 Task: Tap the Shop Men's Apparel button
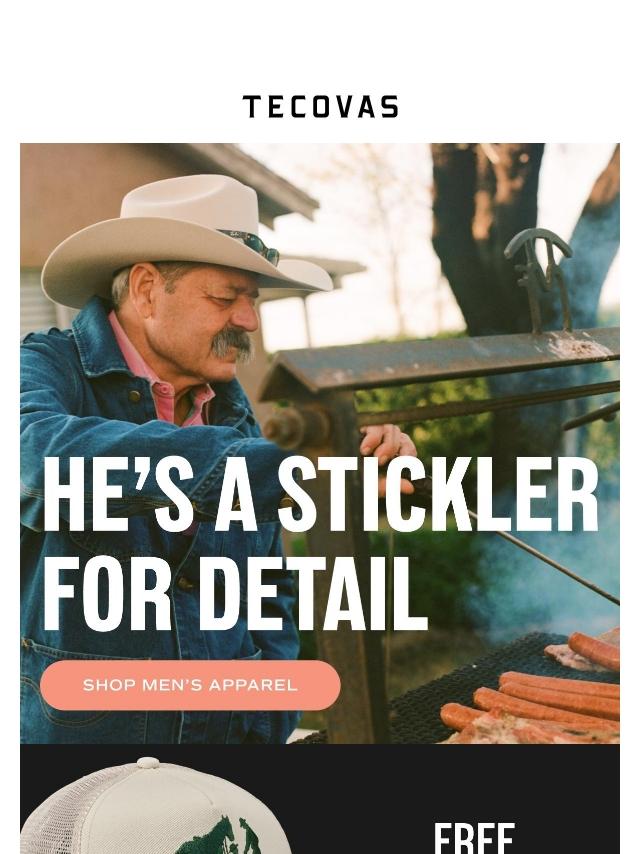tap(190, 685)
